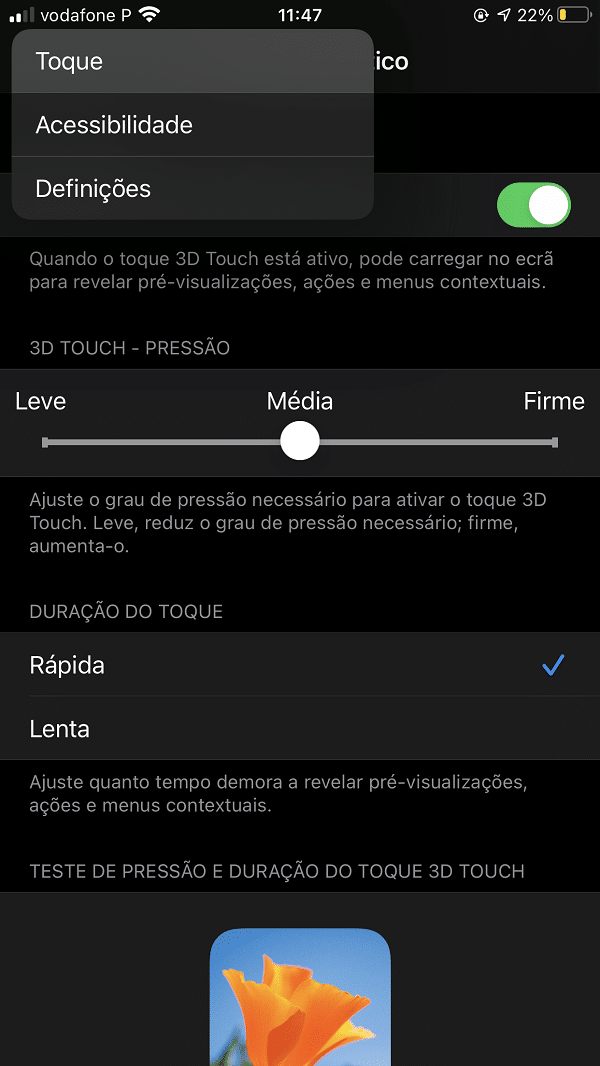
Task: Select Toque in the back menu
Action: point(192,61)
